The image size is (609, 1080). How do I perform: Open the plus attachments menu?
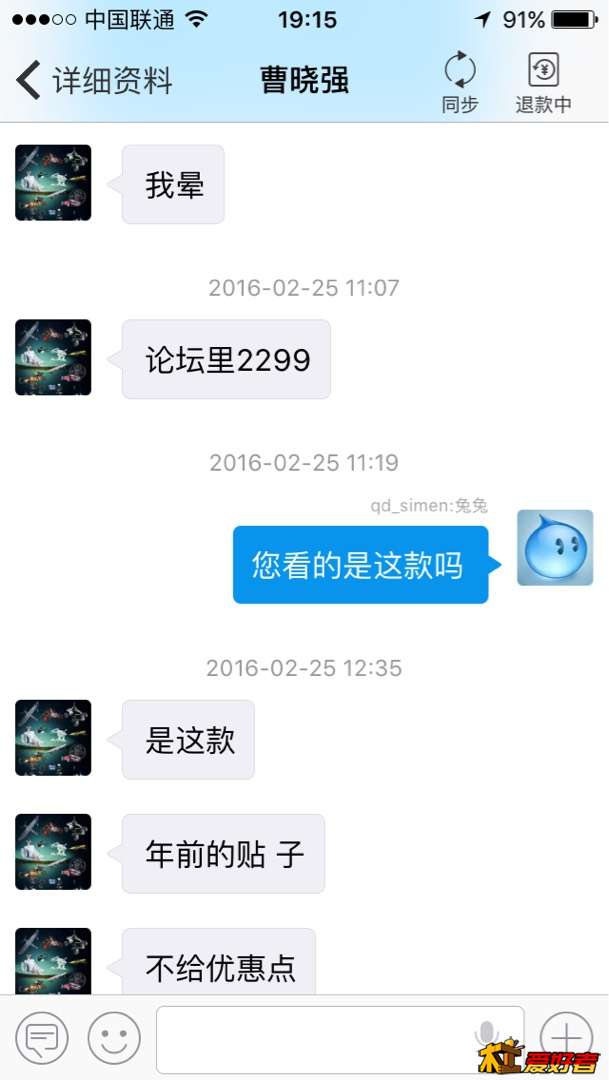click(565, 1036)
